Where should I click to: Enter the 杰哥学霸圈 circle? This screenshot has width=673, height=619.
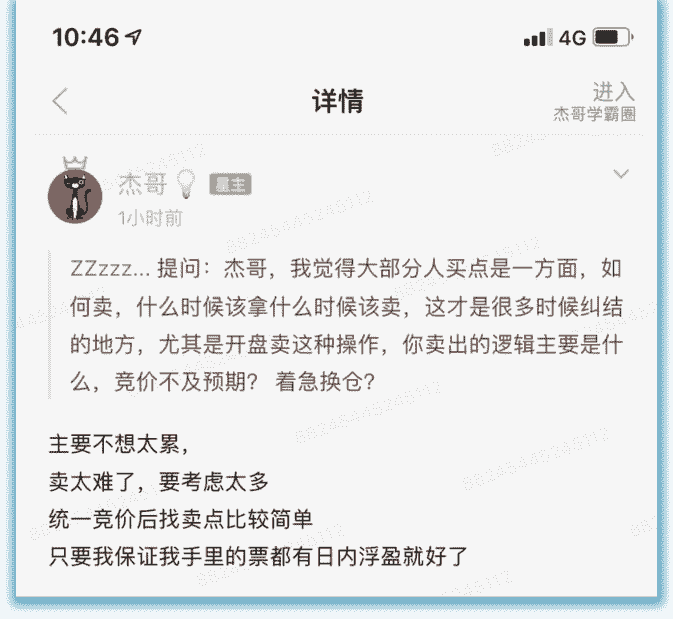point(598,102)
